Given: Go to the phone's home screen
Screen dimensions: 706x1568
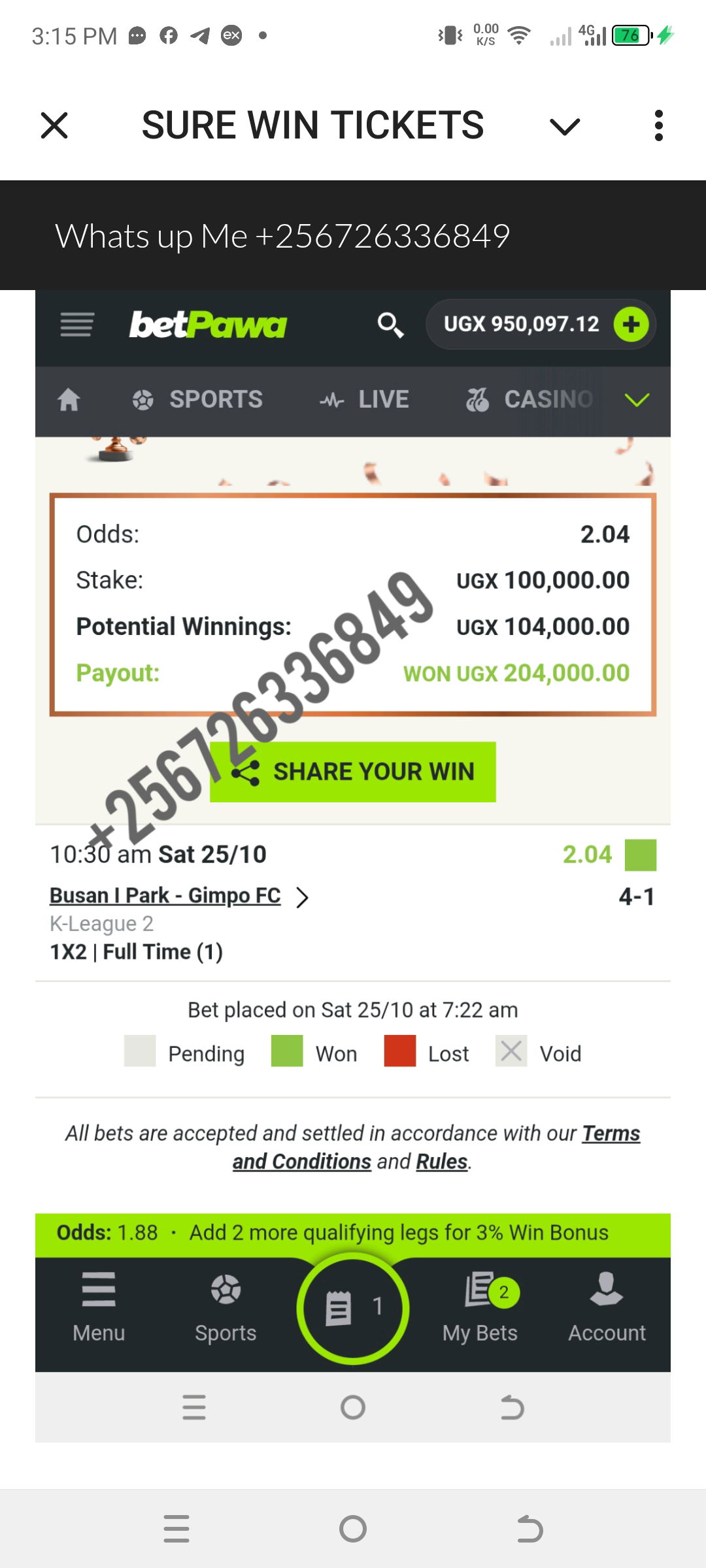Looking at the screenshot, I should [x=353, y=1529].
